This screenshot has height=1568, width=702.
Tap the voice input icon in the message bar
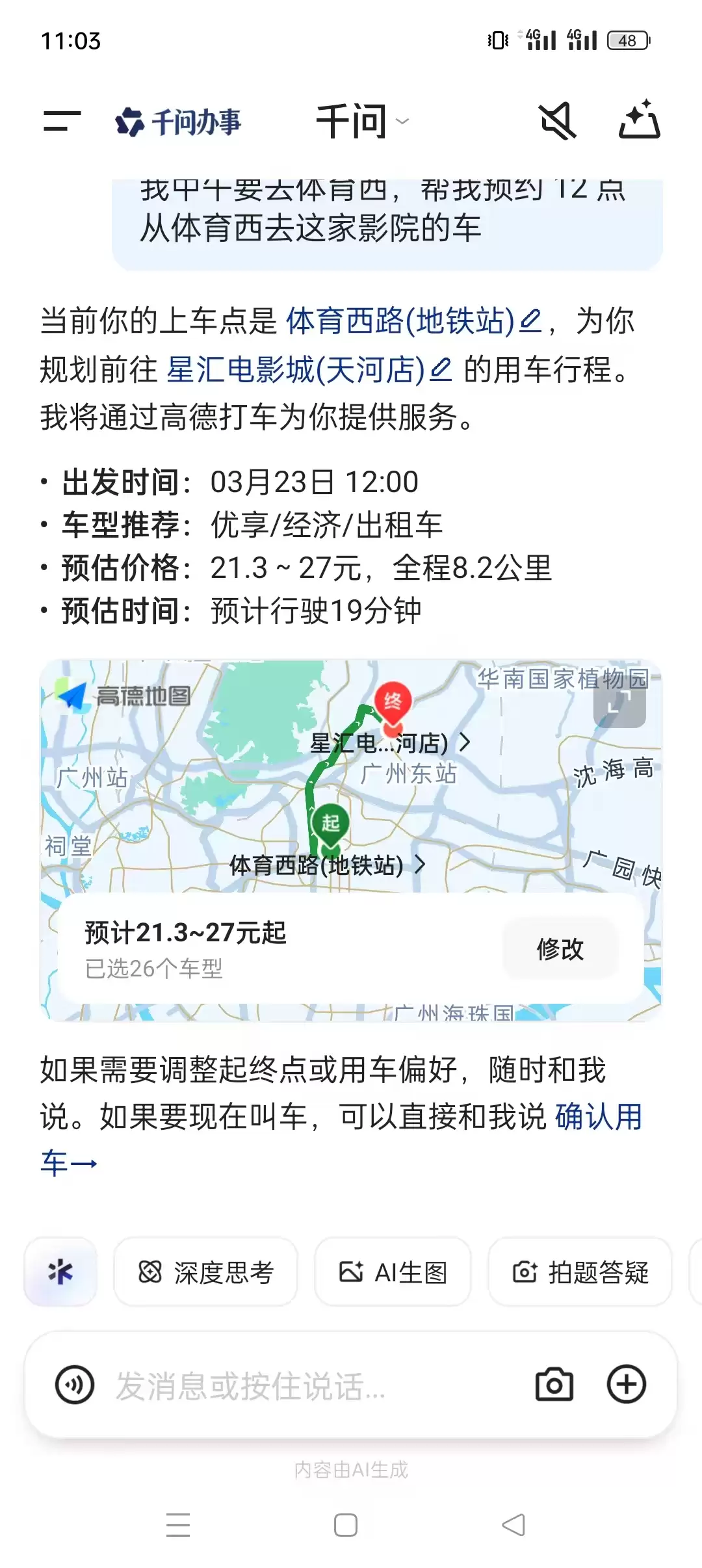pyautogui.click(x=76, y=1383)
